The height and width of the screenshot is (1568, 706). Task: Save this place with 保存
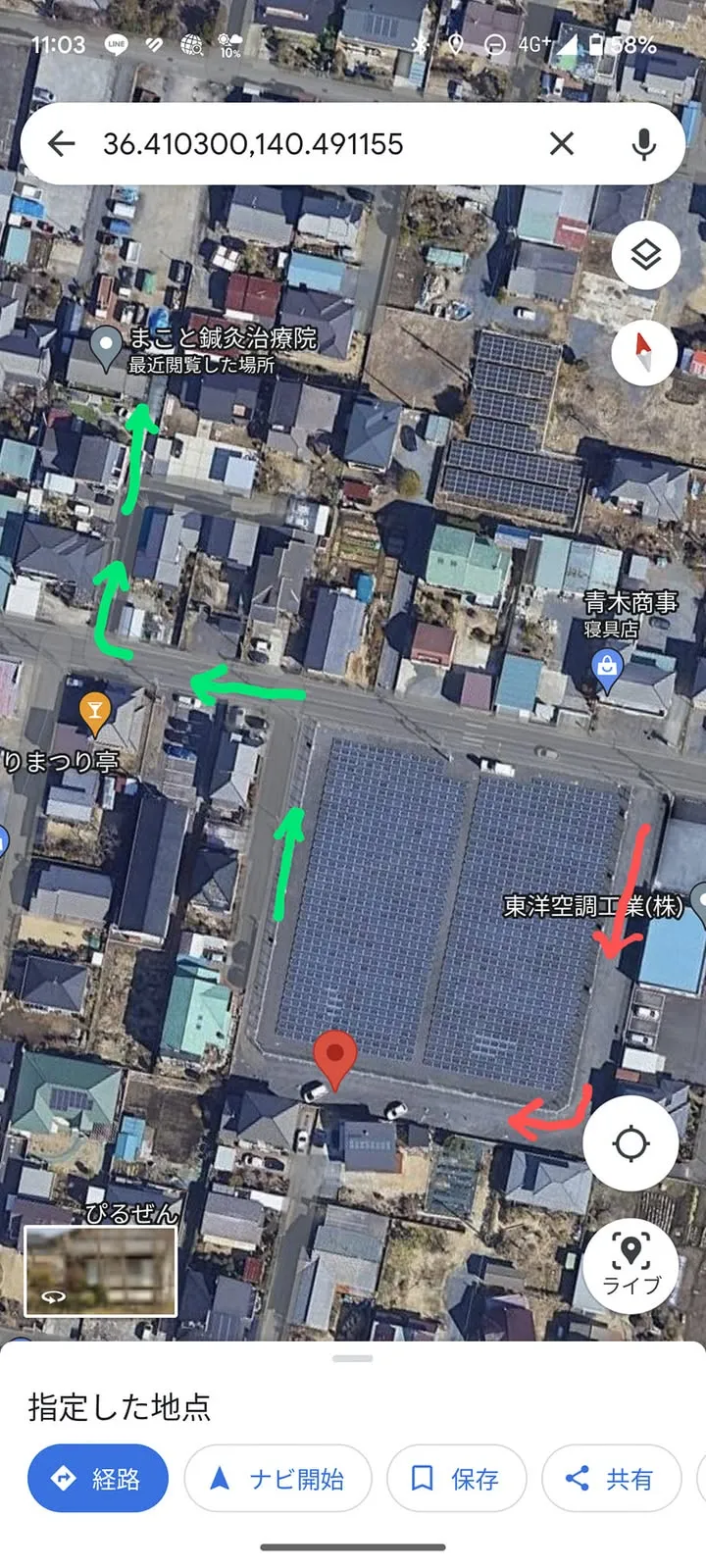pyautogui.click(x=456, y=1478)
